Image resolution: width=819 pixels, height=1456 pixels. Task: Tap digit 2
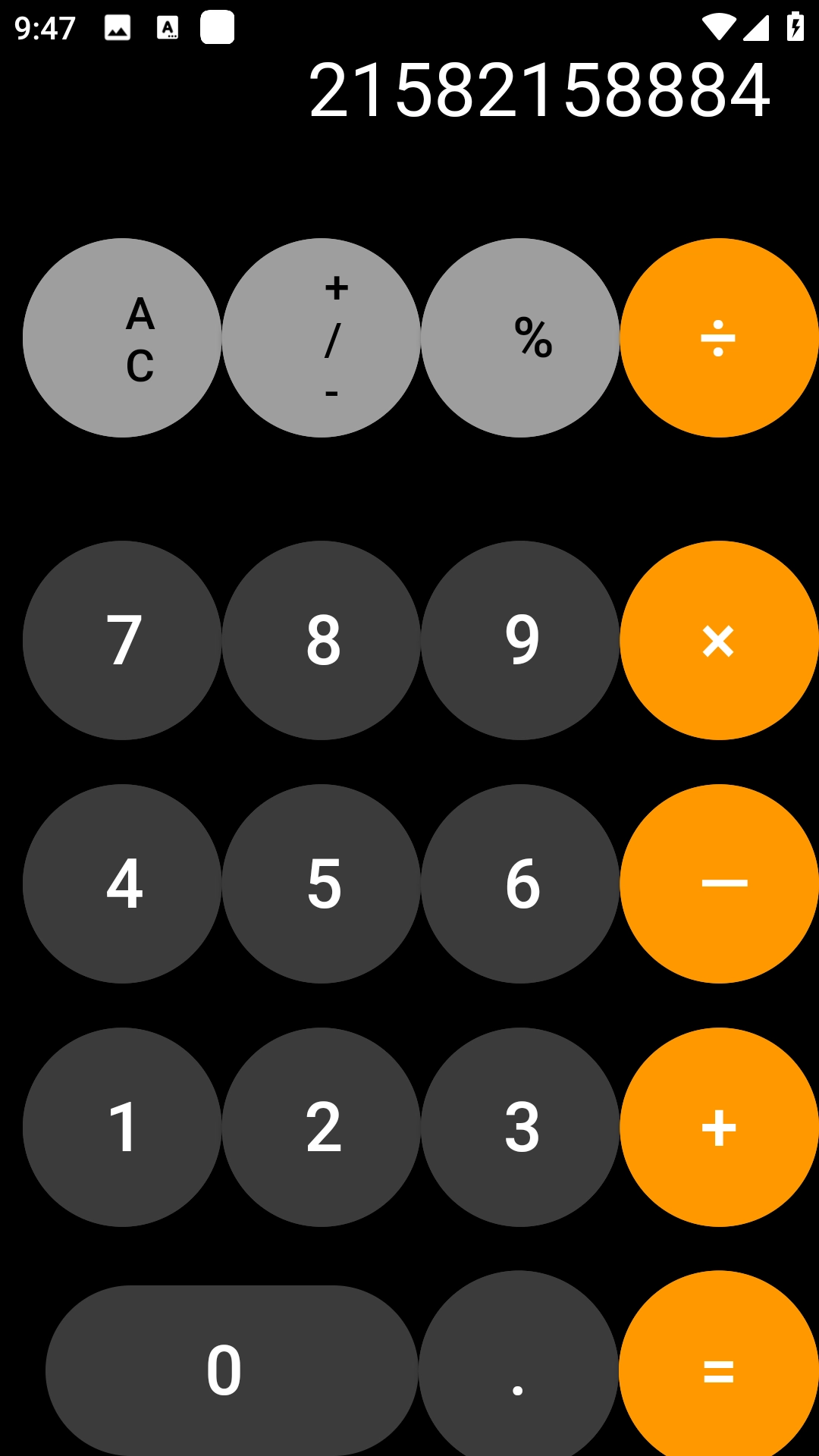pyautogui.click(x=321, y=1127)
